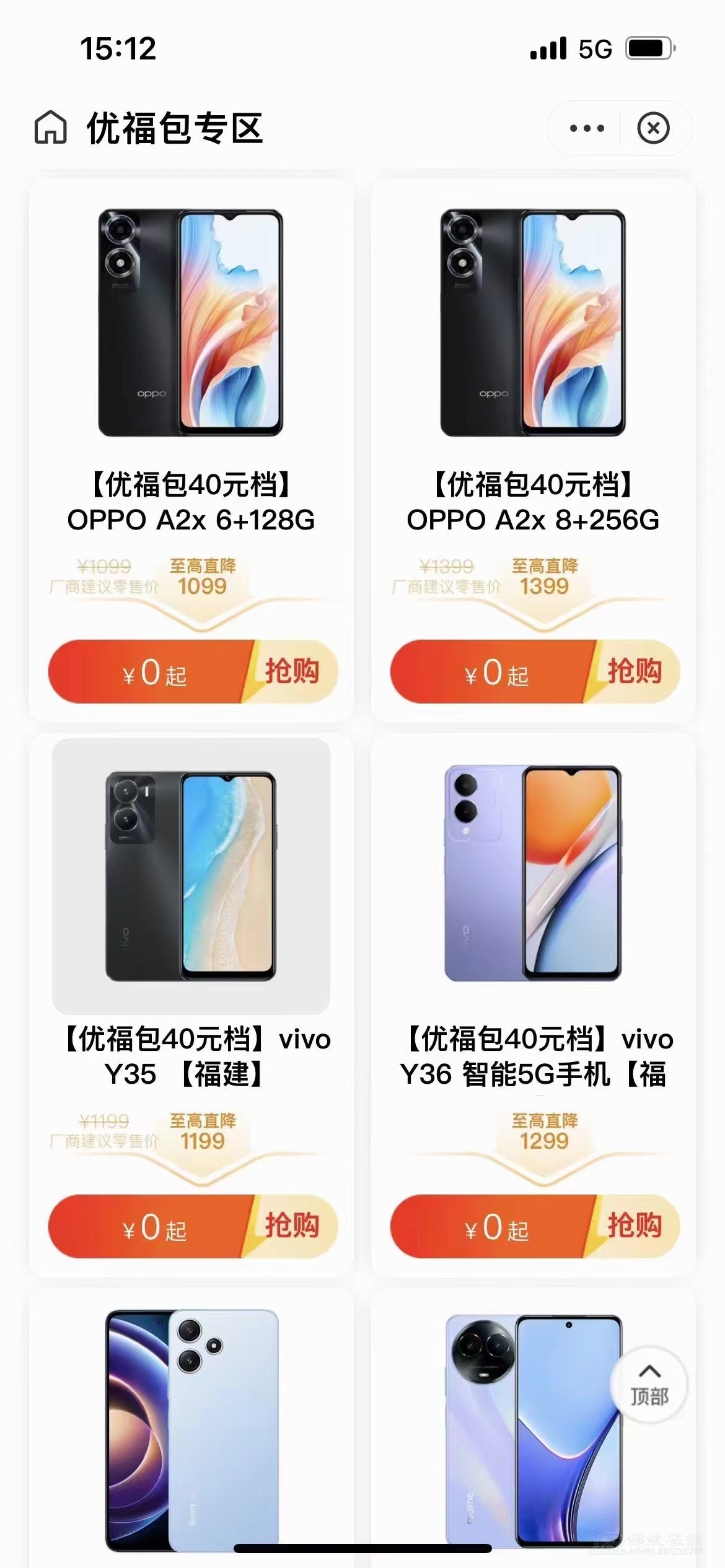Screen dimensions: 725x1568
Task: Close the mini program
Action: click(653, 128)
